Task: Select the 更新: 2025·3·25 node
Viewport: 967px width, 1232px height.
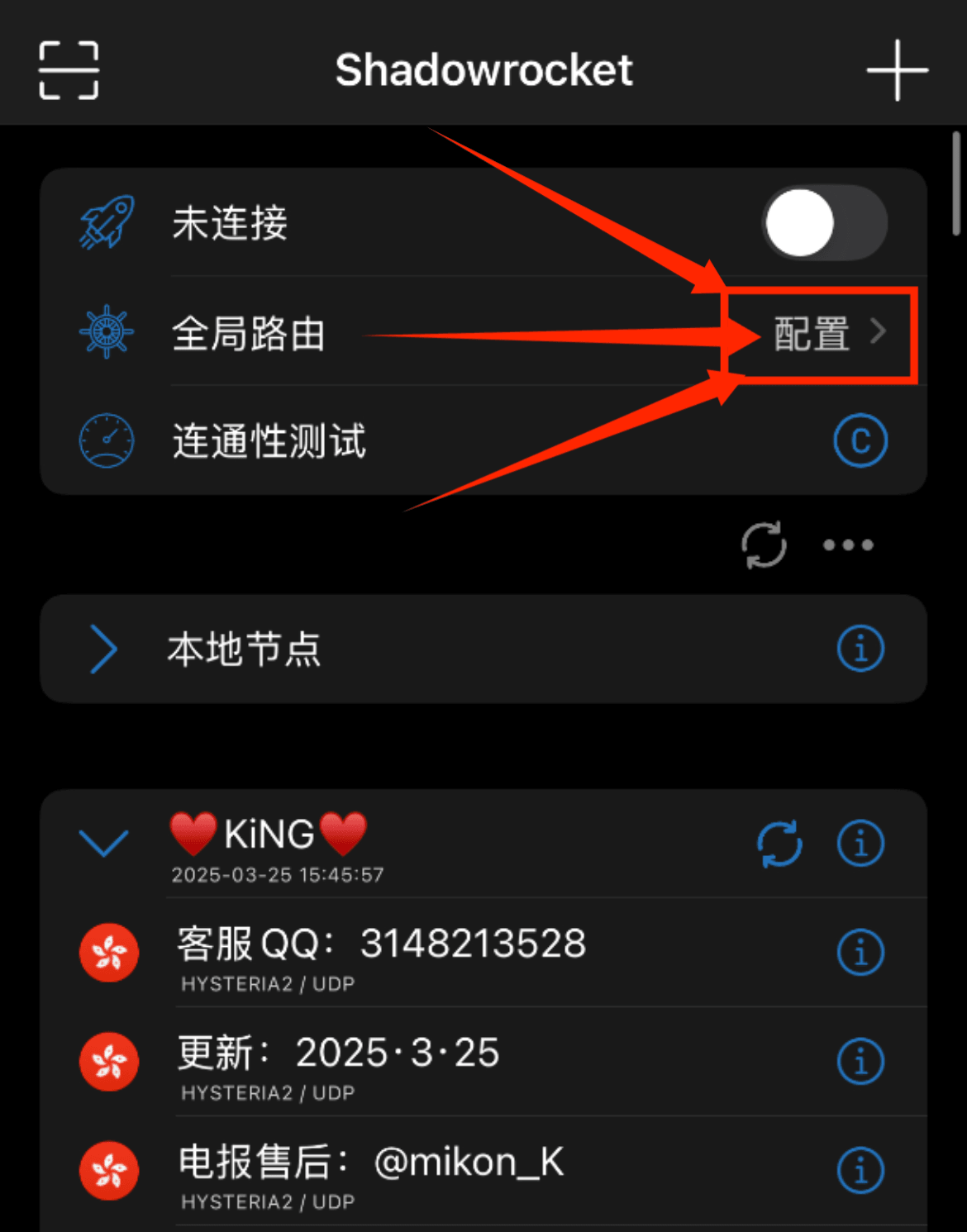Action: click(339, 1062)
